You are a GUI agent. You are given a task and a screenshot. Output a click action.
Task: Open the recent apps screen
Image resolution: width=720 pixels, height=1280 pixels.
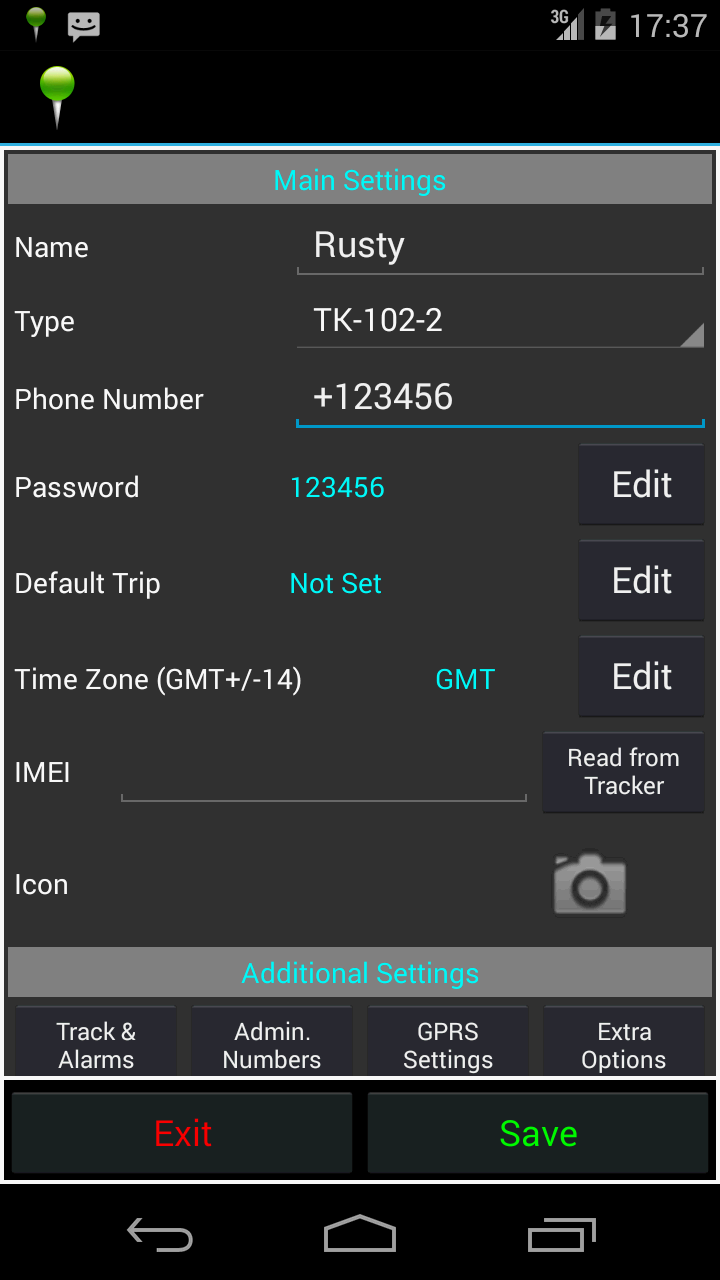tap(561, 1236)
